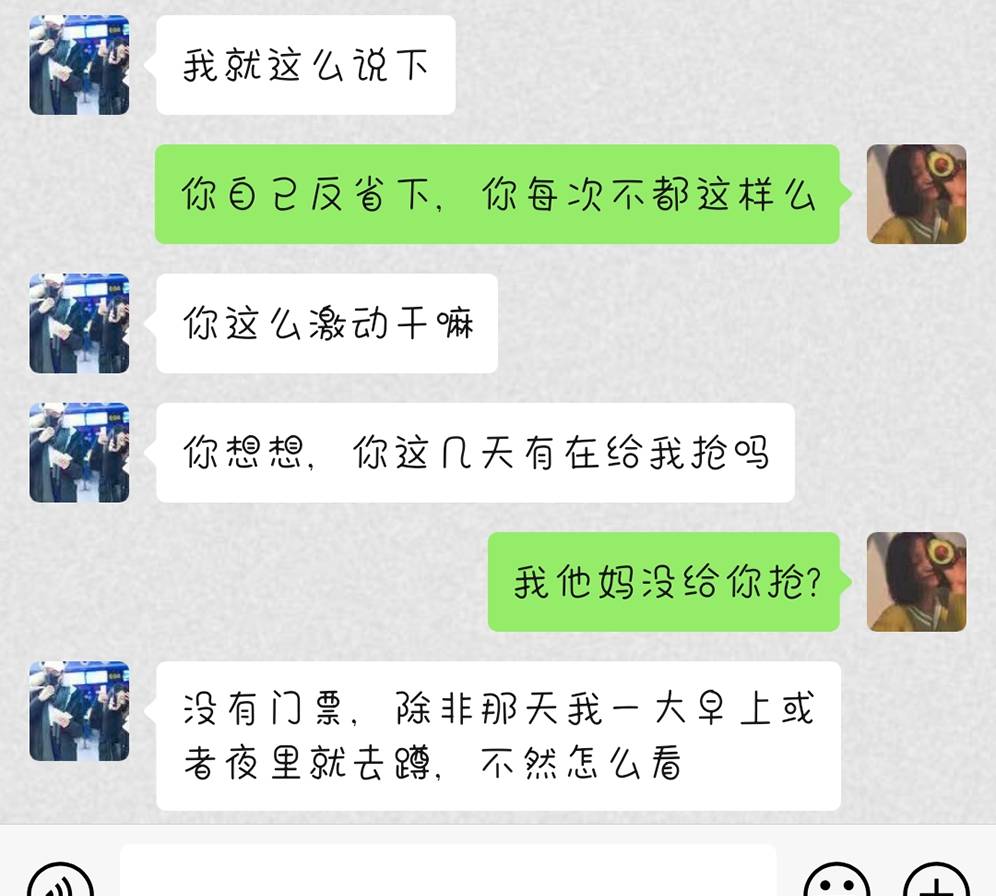View own avatar next to "你自己反省下" message
This screenshot has width=996, height=896.
click(916, 194)
